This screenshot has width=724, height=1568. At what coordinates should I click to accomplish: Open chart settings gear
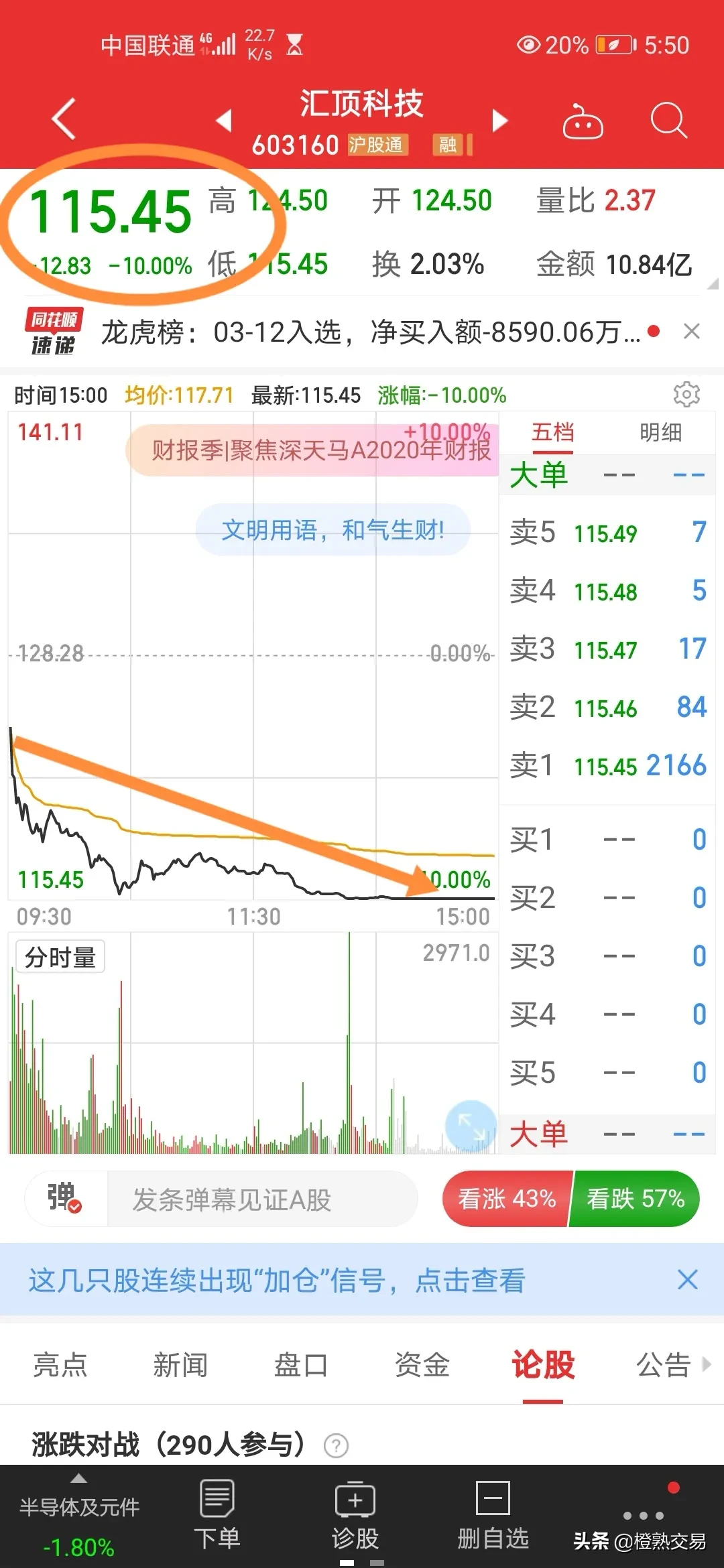coord(686,395)
